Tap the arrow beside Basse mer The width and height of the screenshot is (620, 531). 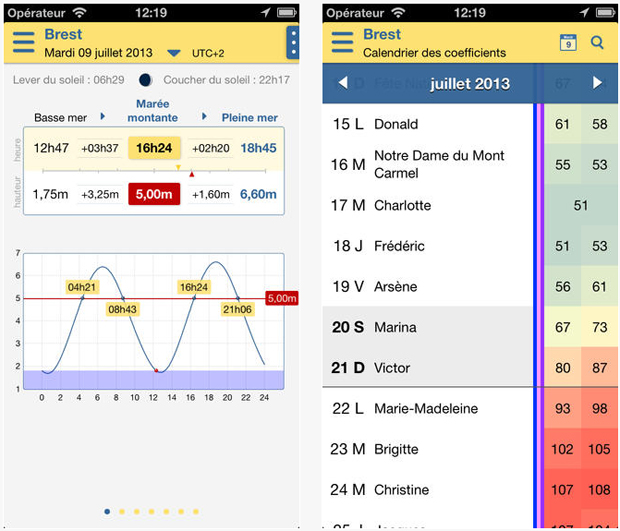[103, 117]
